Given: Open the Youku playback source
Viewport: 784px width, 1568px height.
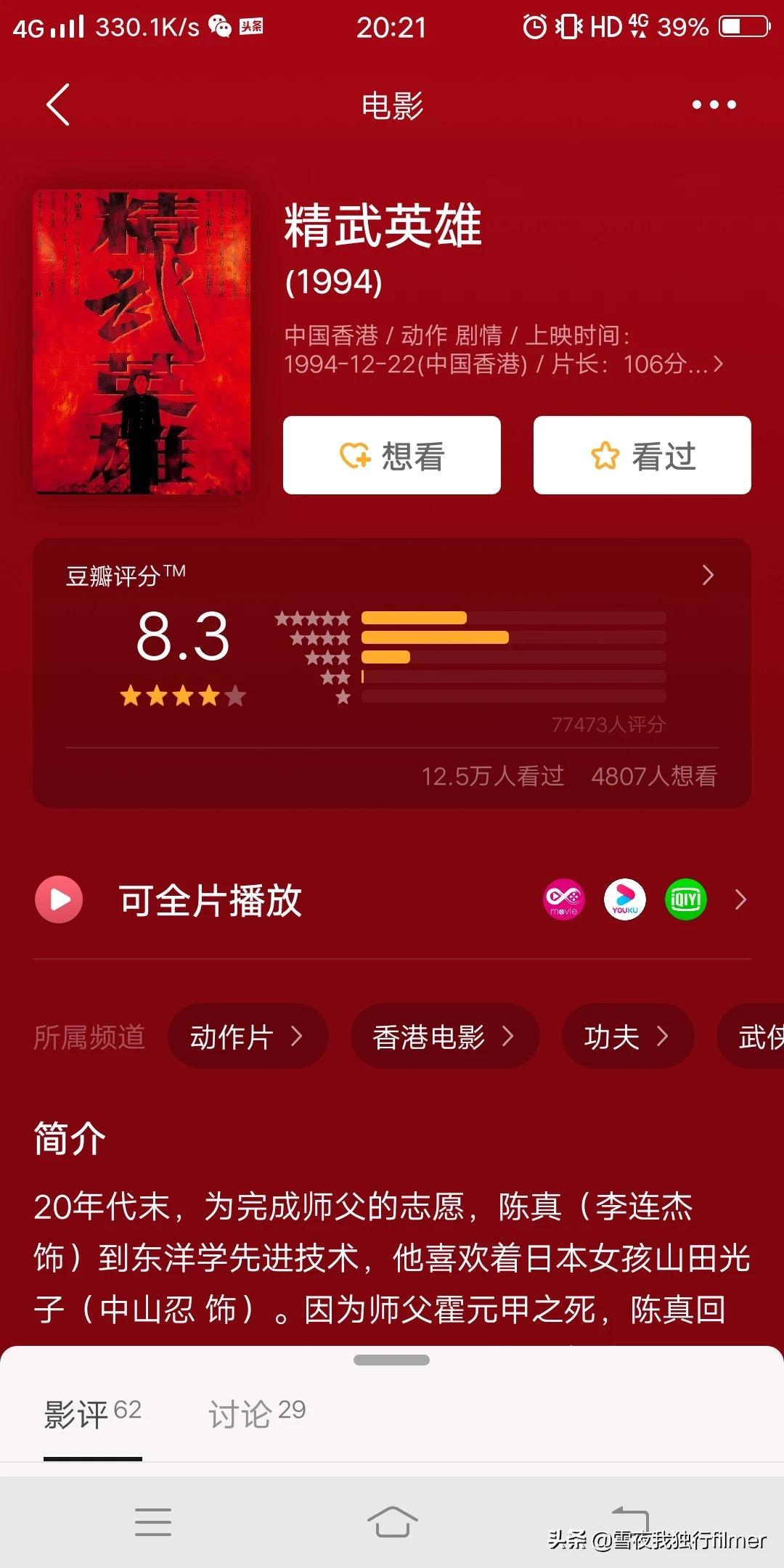Looking at the screenshot, I should pos(625,900).
